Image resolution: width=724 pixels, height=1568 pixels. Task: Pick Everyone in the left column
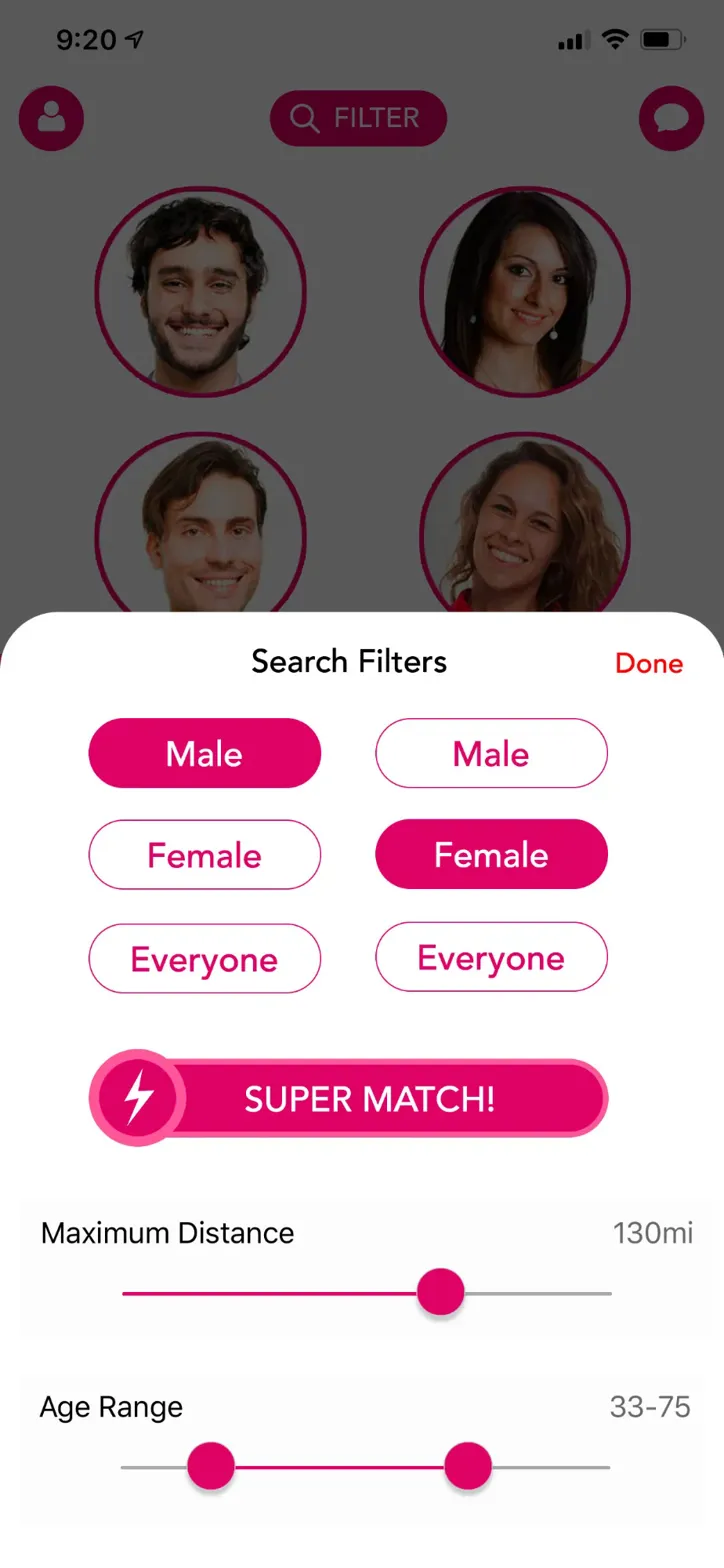pos(205,959)
